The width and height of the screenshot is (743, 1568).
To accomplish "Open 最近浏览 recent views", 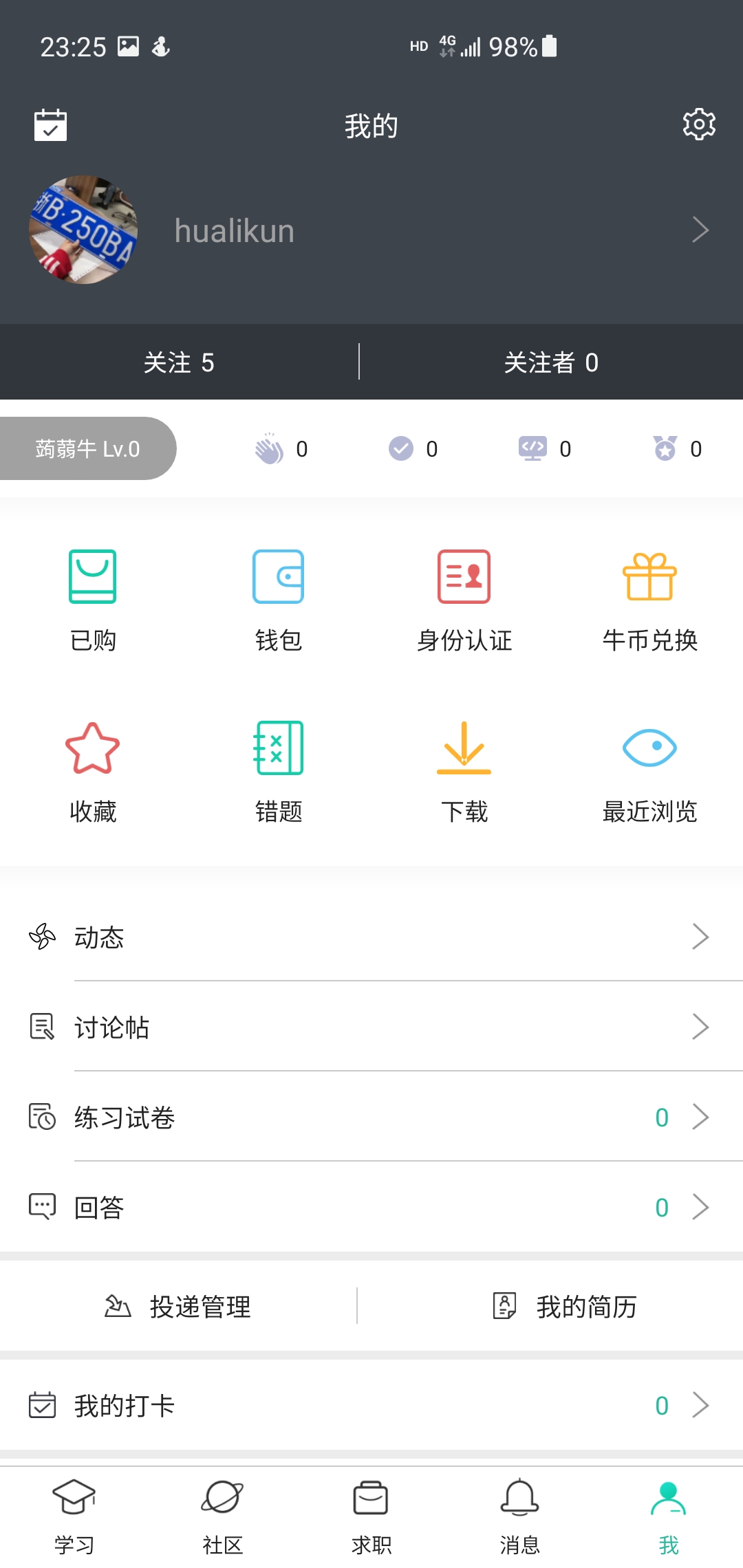I will [x=650, y=772].
